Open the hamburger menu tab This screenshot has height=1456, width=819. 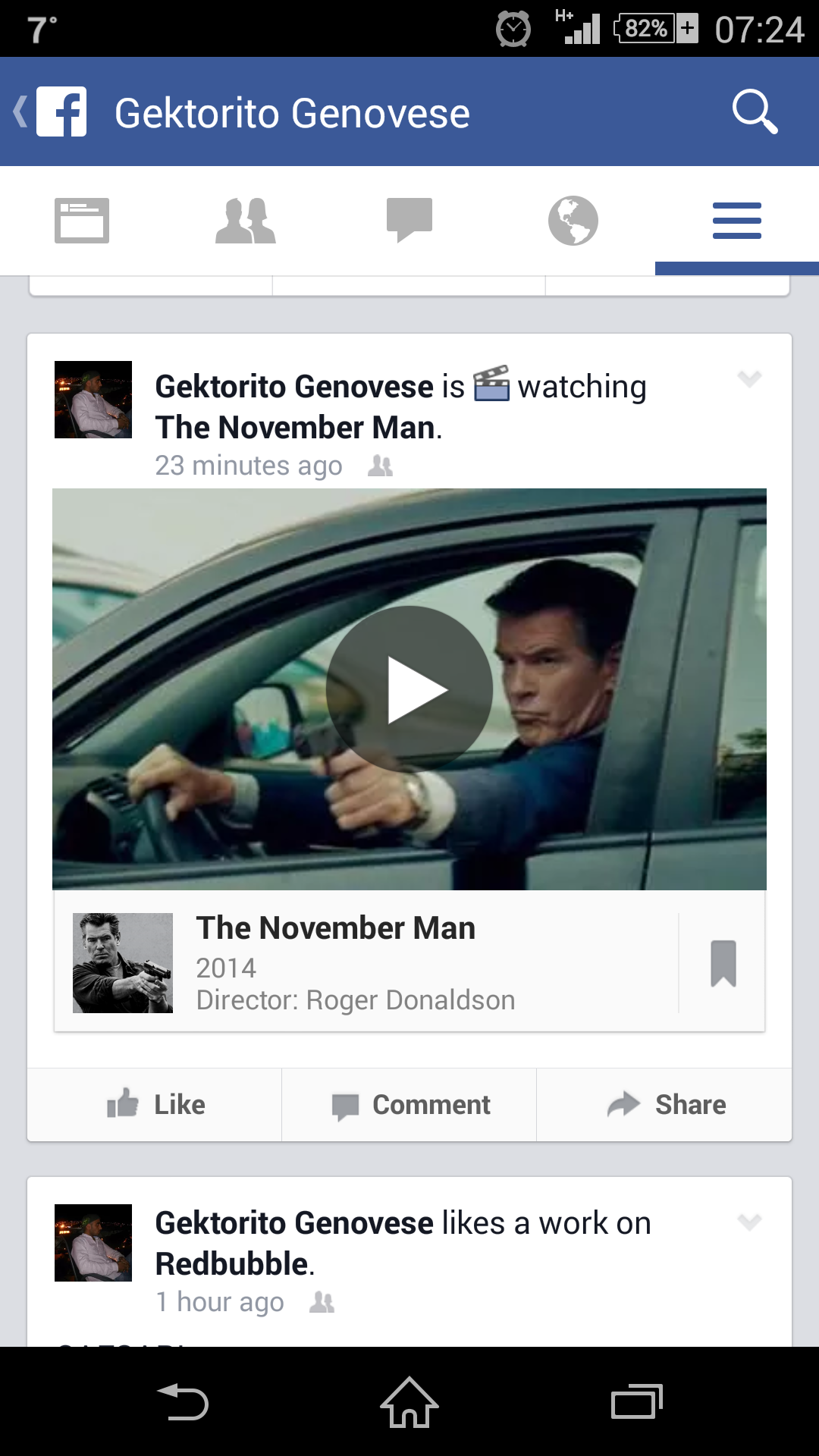736,221
